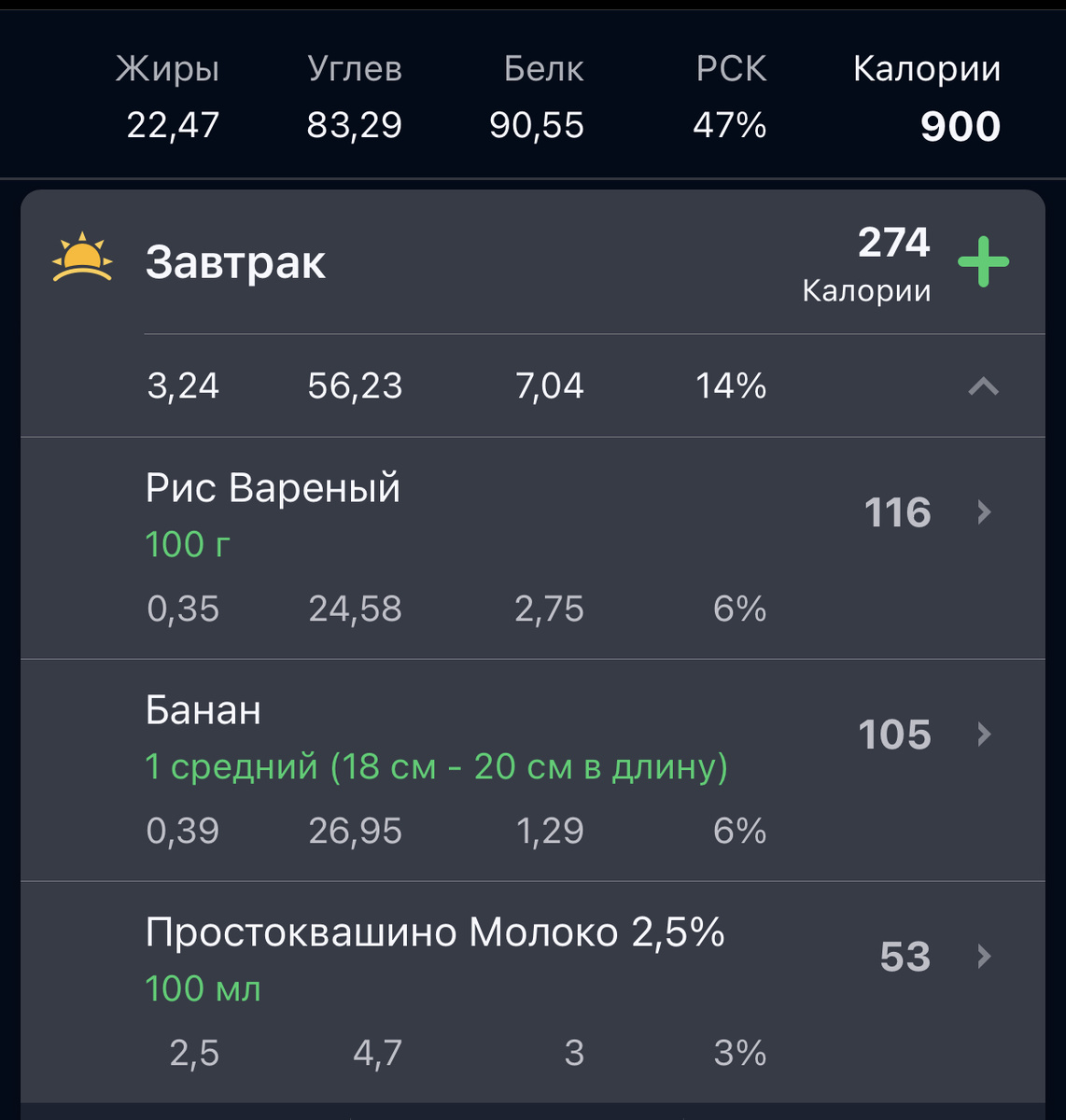
Task: Expand Банан entry row
Action: point(202,709)
